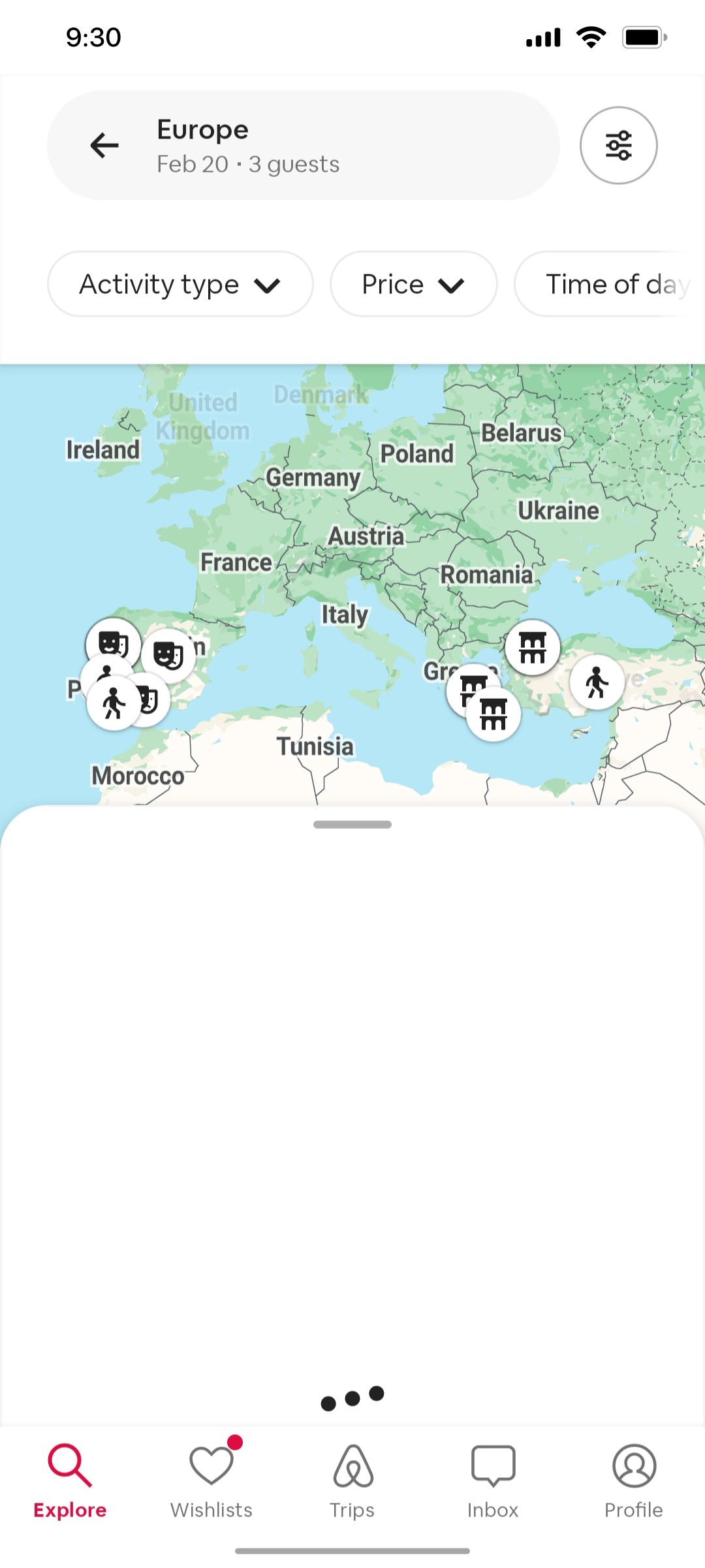Select the walking tour pin near Turkey
This screenshot has height=1568, width=705.
[x=596, y=682]
